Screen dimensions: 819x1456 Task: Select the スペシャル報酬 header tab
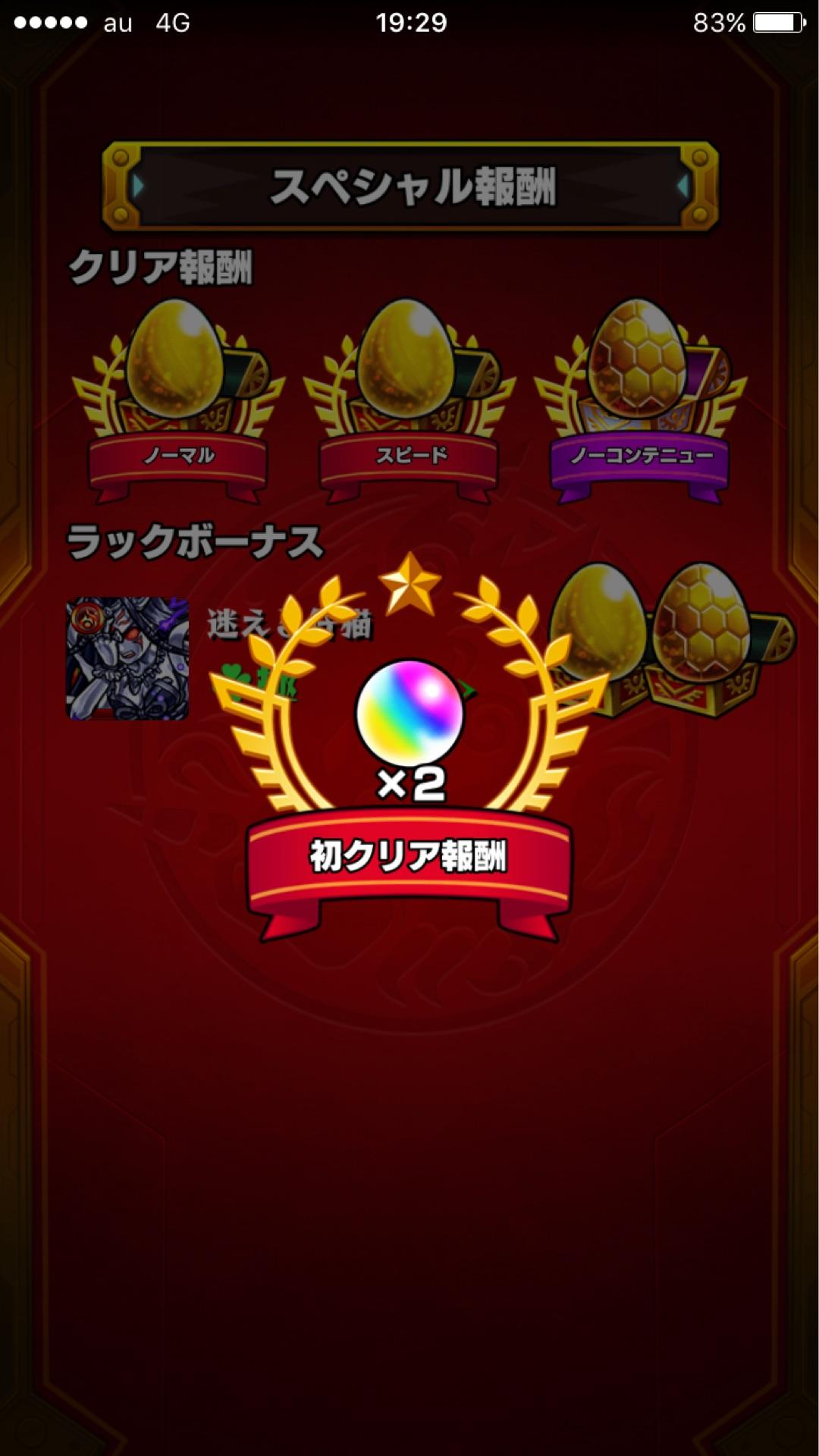coord(409,184)
